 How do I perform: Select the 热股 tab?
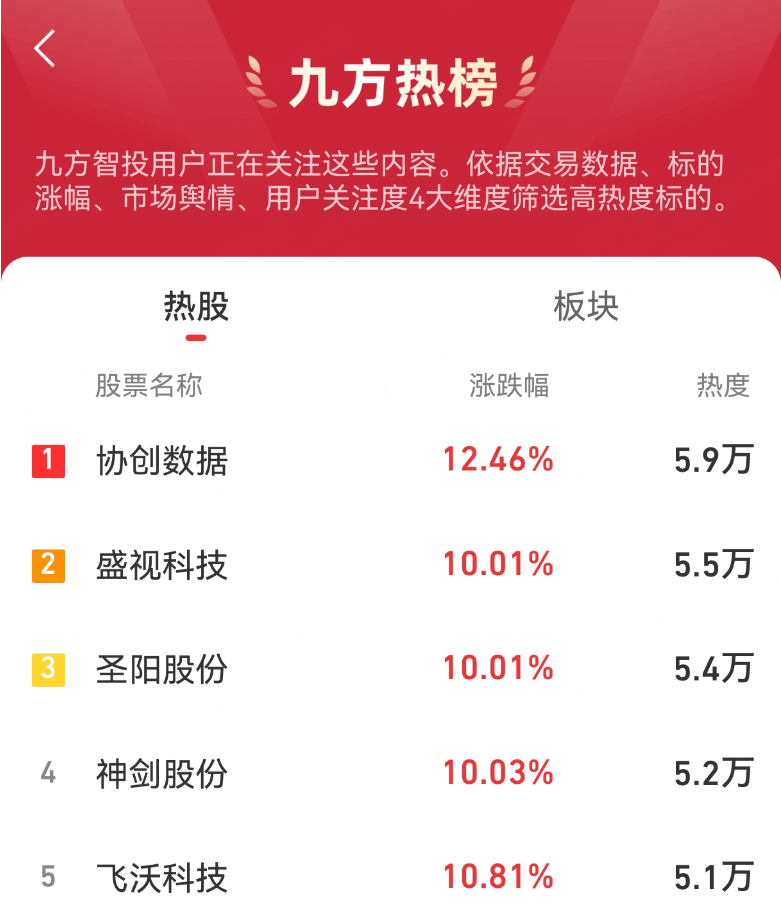pos(196,307)
